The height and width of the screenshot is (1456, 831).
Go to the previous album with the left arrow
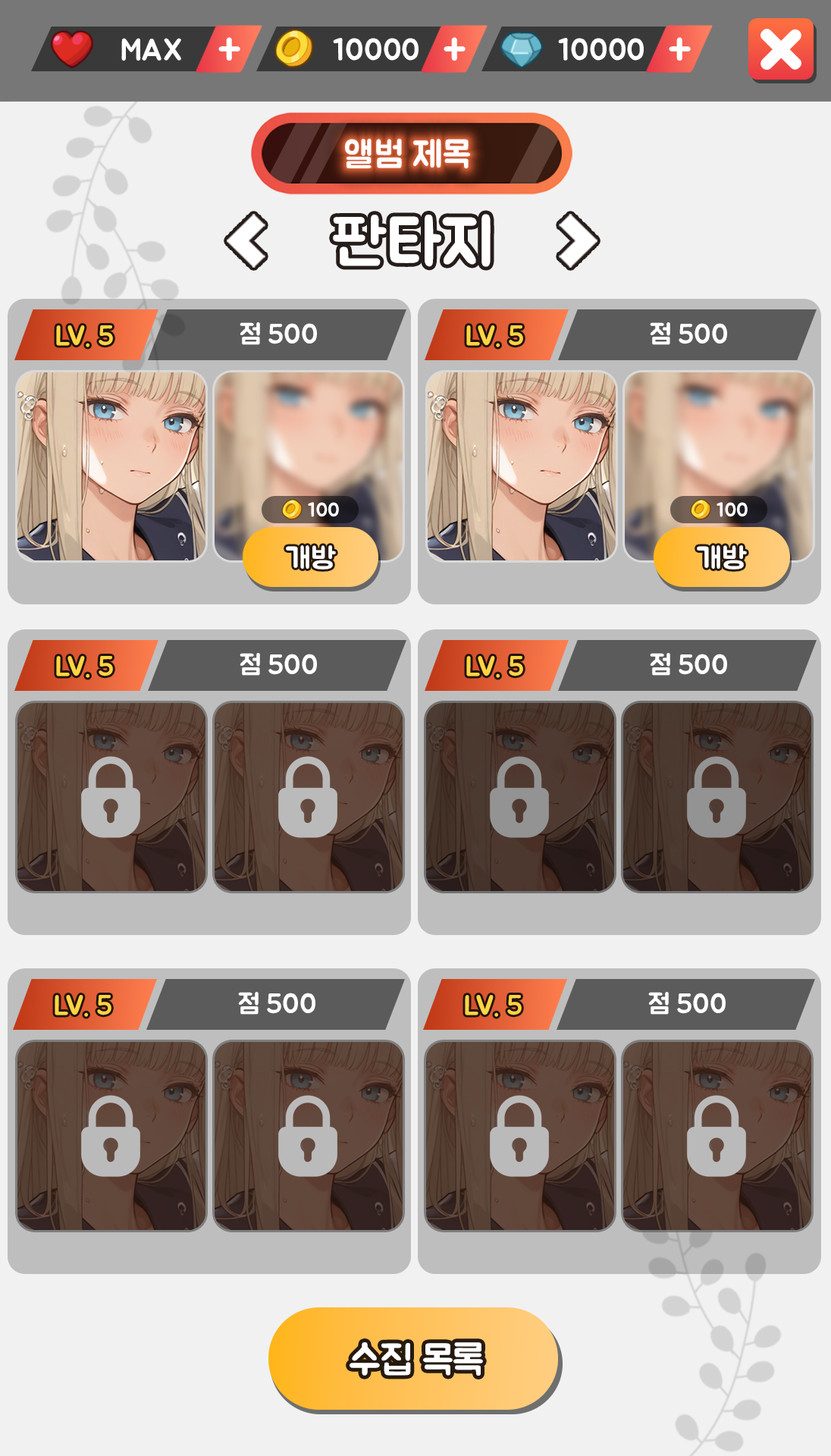(x=246, y=241)
